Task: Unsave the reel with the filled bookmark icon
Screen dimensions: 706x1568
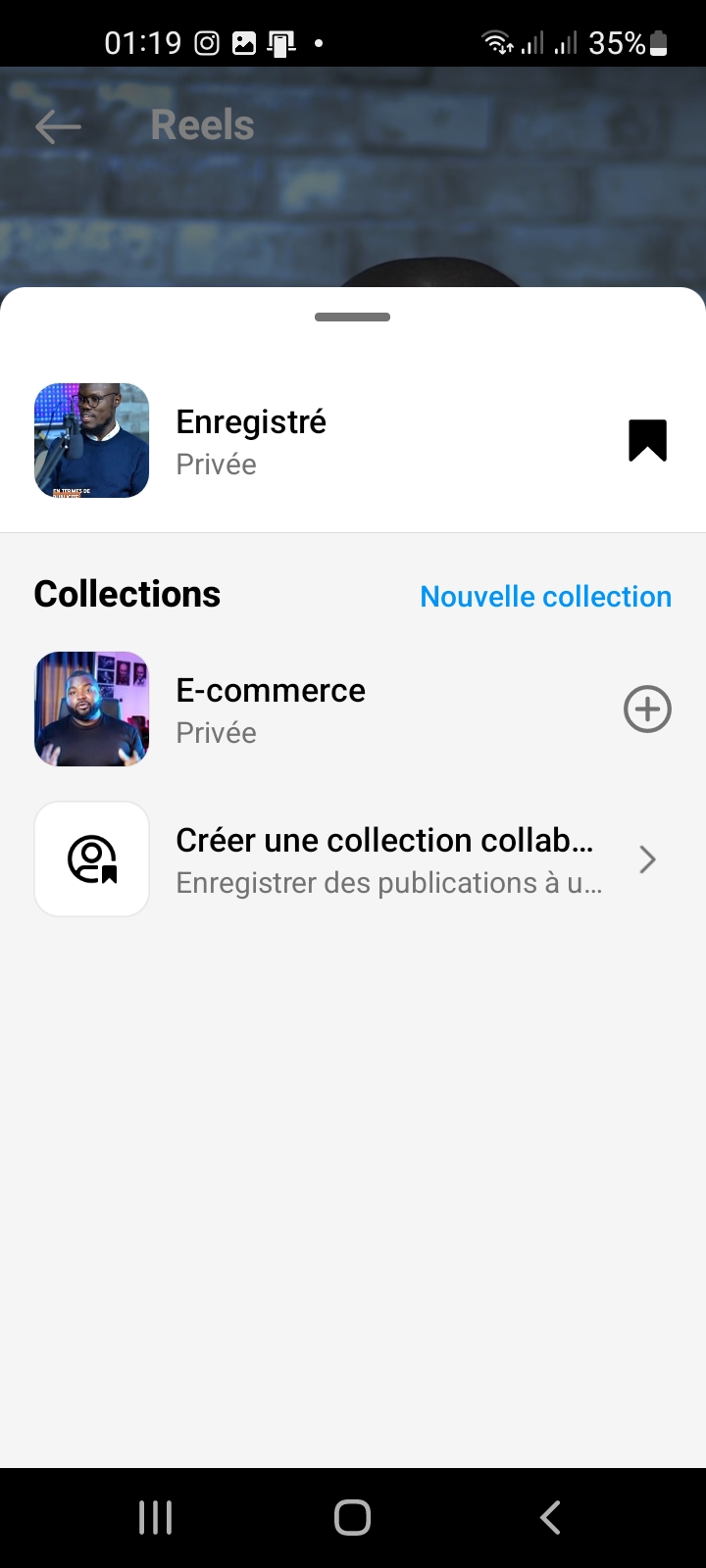Action: [647, 440]
